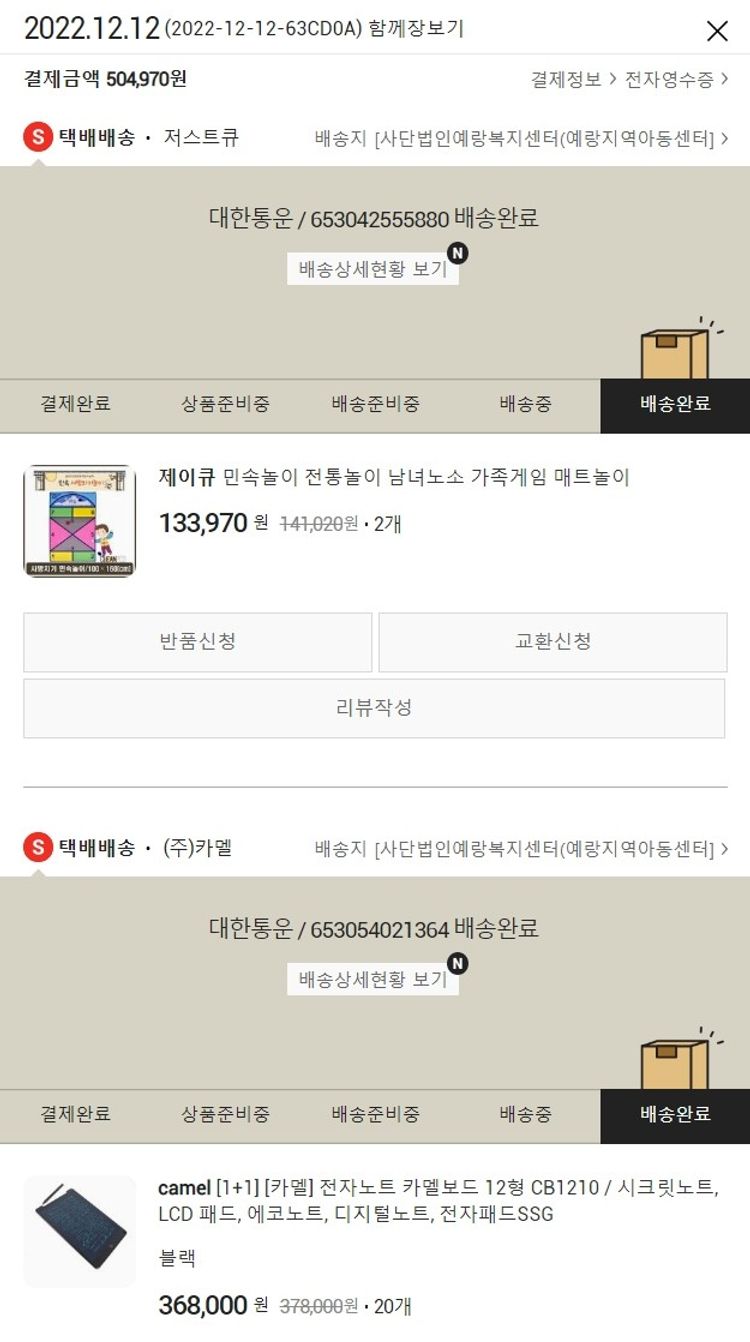Open the 제이큐 민속놀이 매트 product image
The height and width of the screenshot is (1342, 750).
point(80,521)
